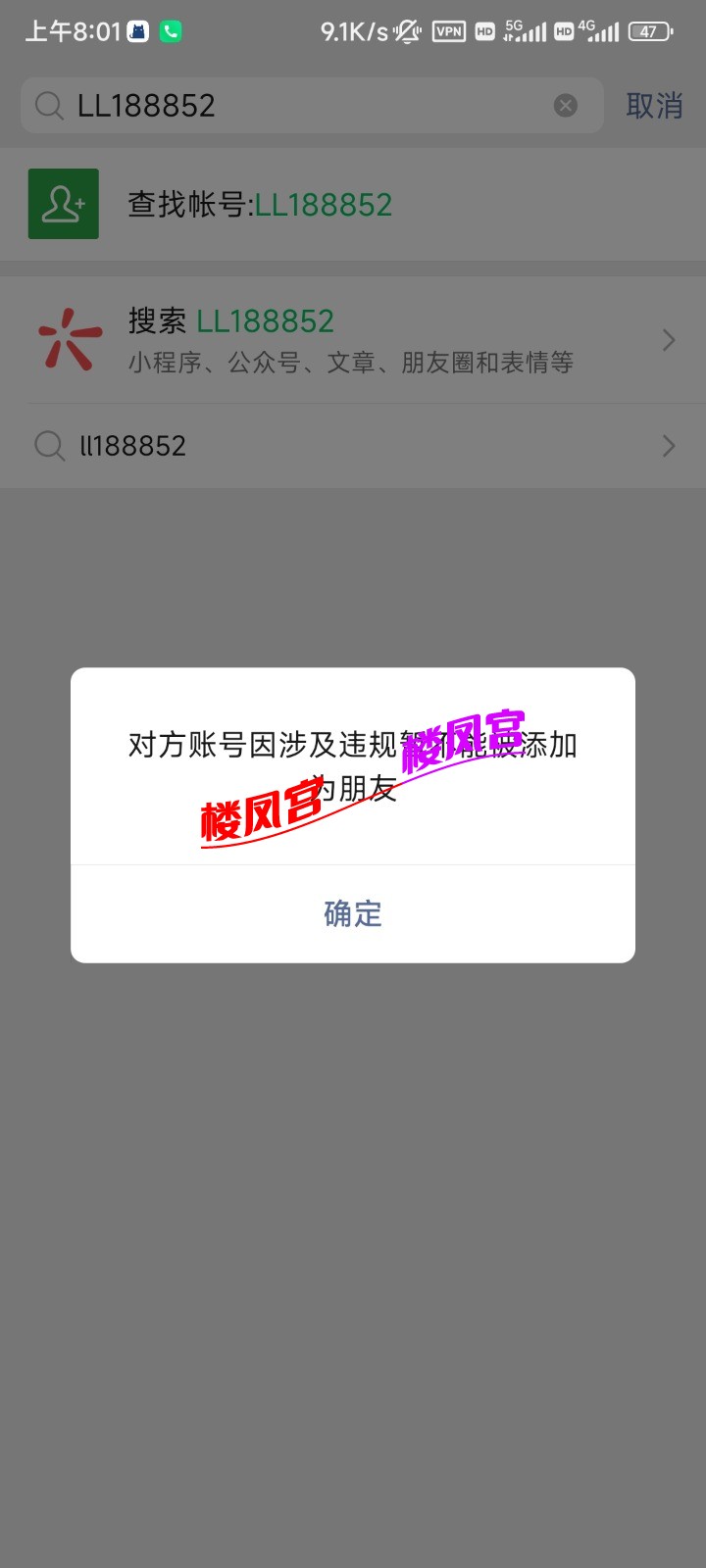The width and height of the screenshot is (706, 1568).
Task: Open the chevron next to ll188852 suggestion
Action: 669,445
